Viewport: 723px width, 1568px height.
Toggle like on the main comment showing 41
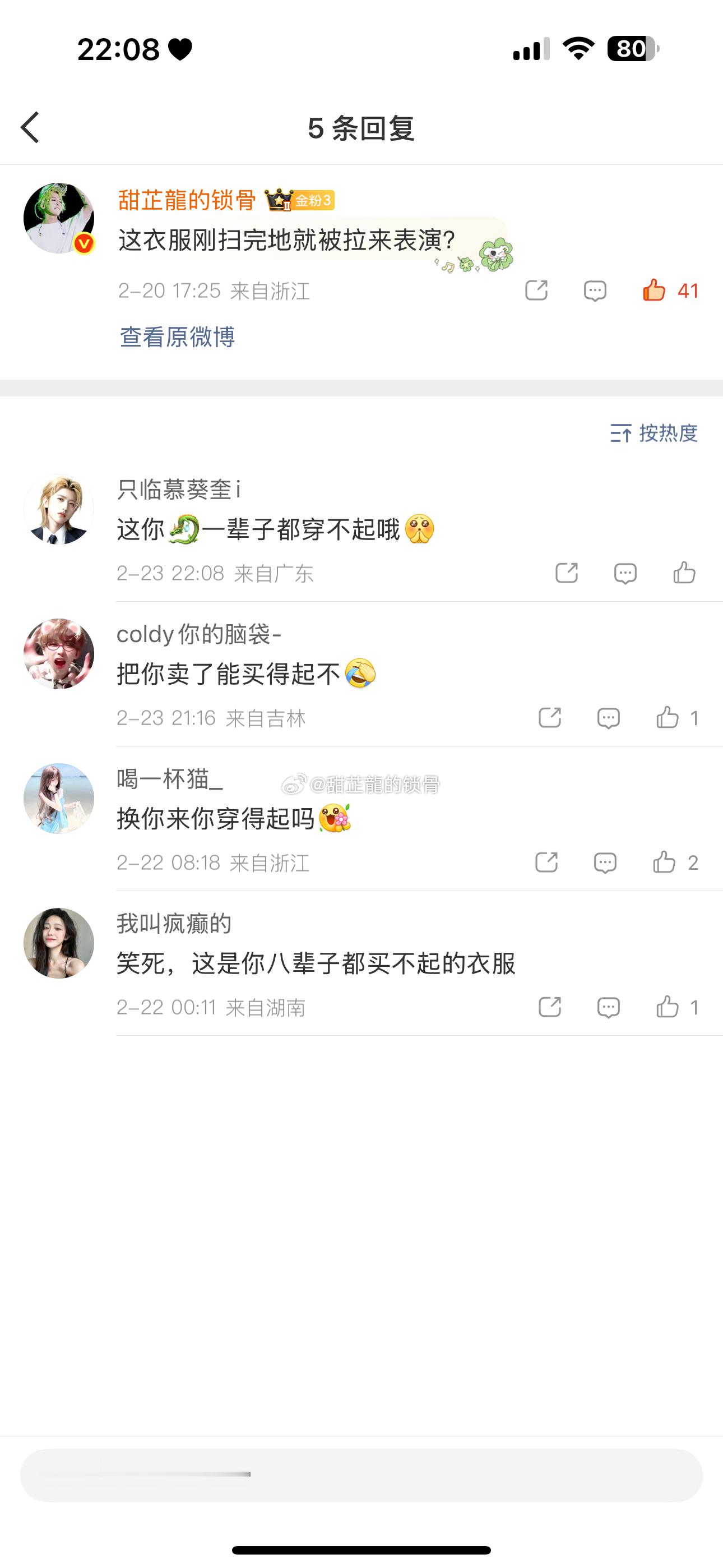pos(654,292)
